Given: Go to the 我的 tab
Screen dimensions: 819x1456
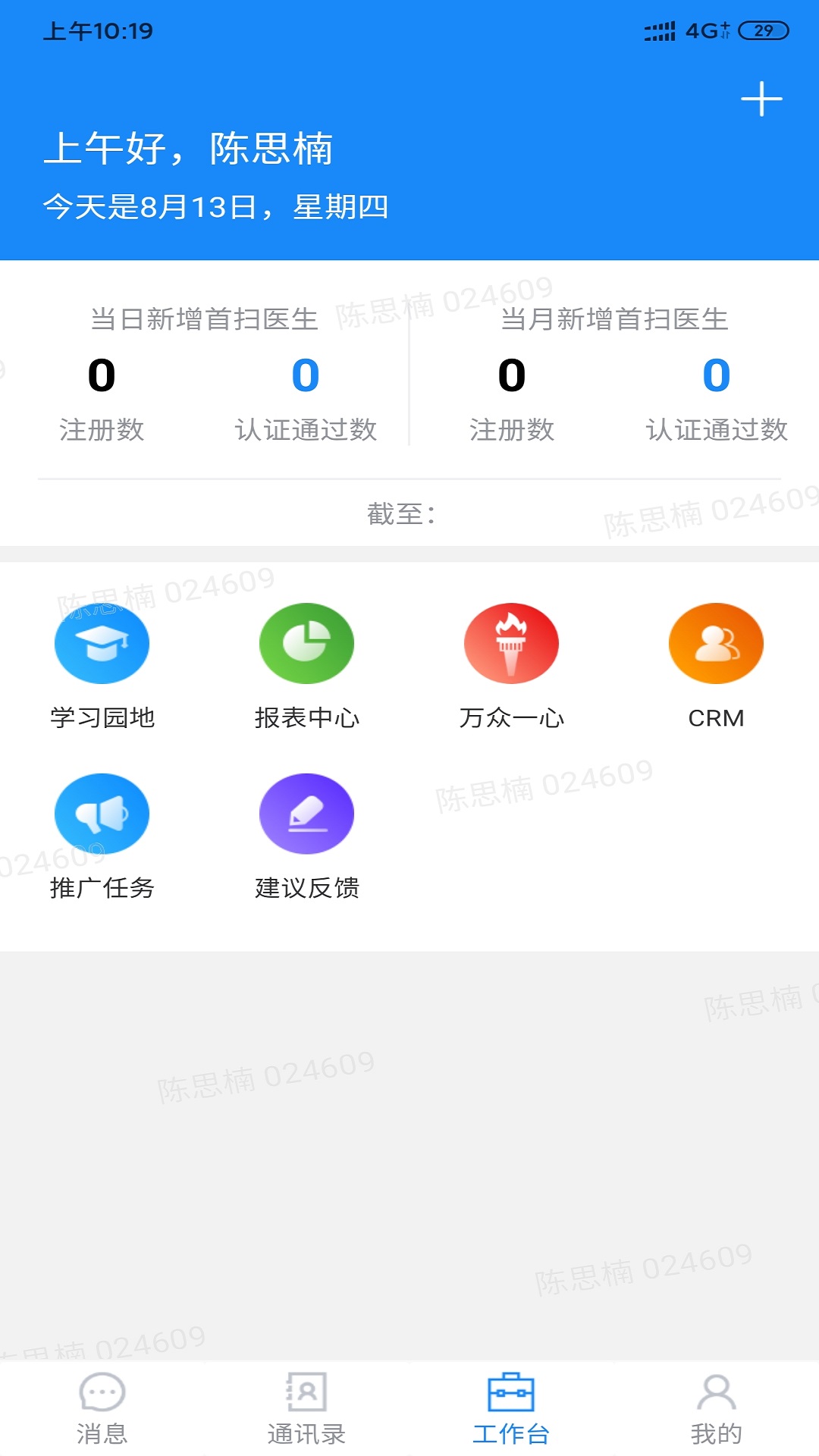Looking at the screenshot, I should tap(716, 1408).
